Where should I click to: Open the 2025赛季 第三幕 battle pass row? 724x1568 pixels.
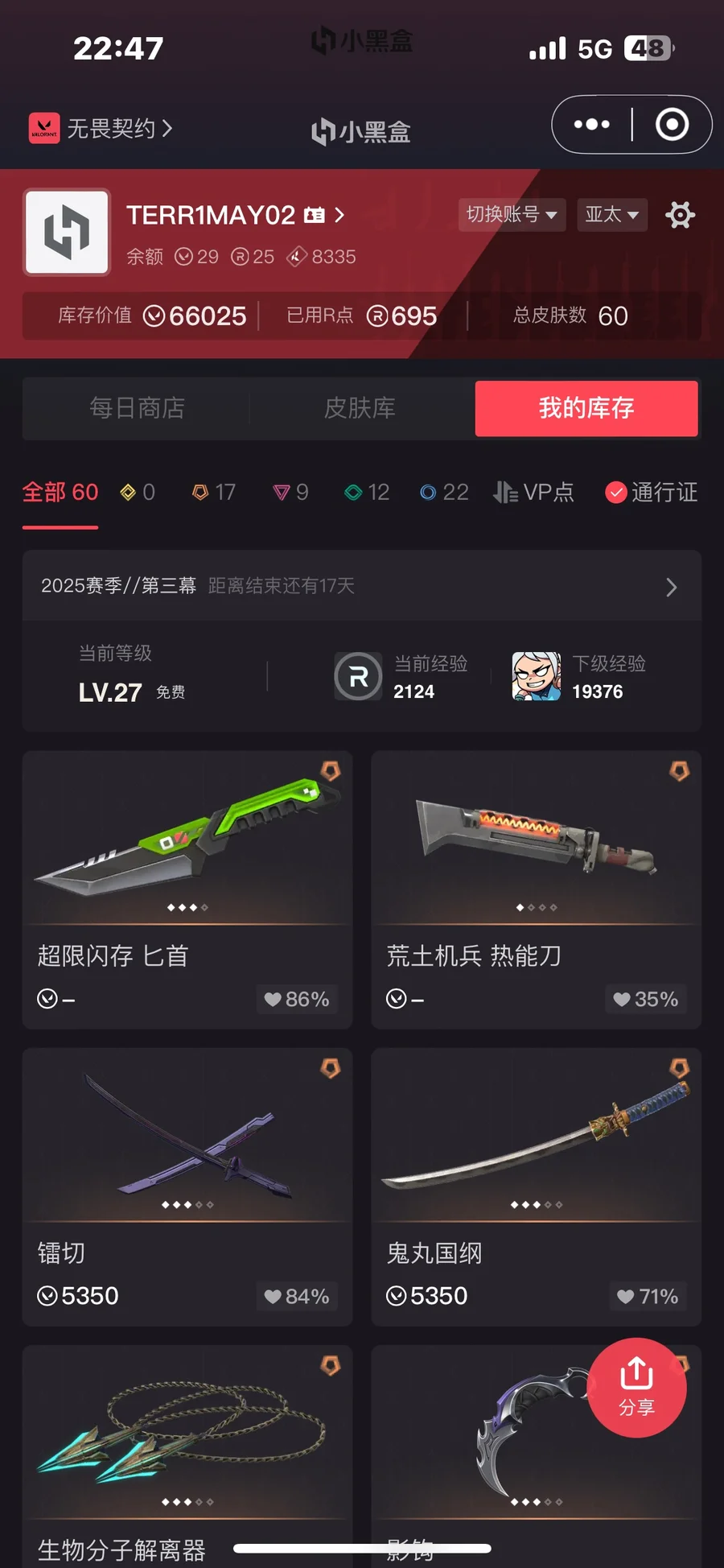click(x=362, y=586)
